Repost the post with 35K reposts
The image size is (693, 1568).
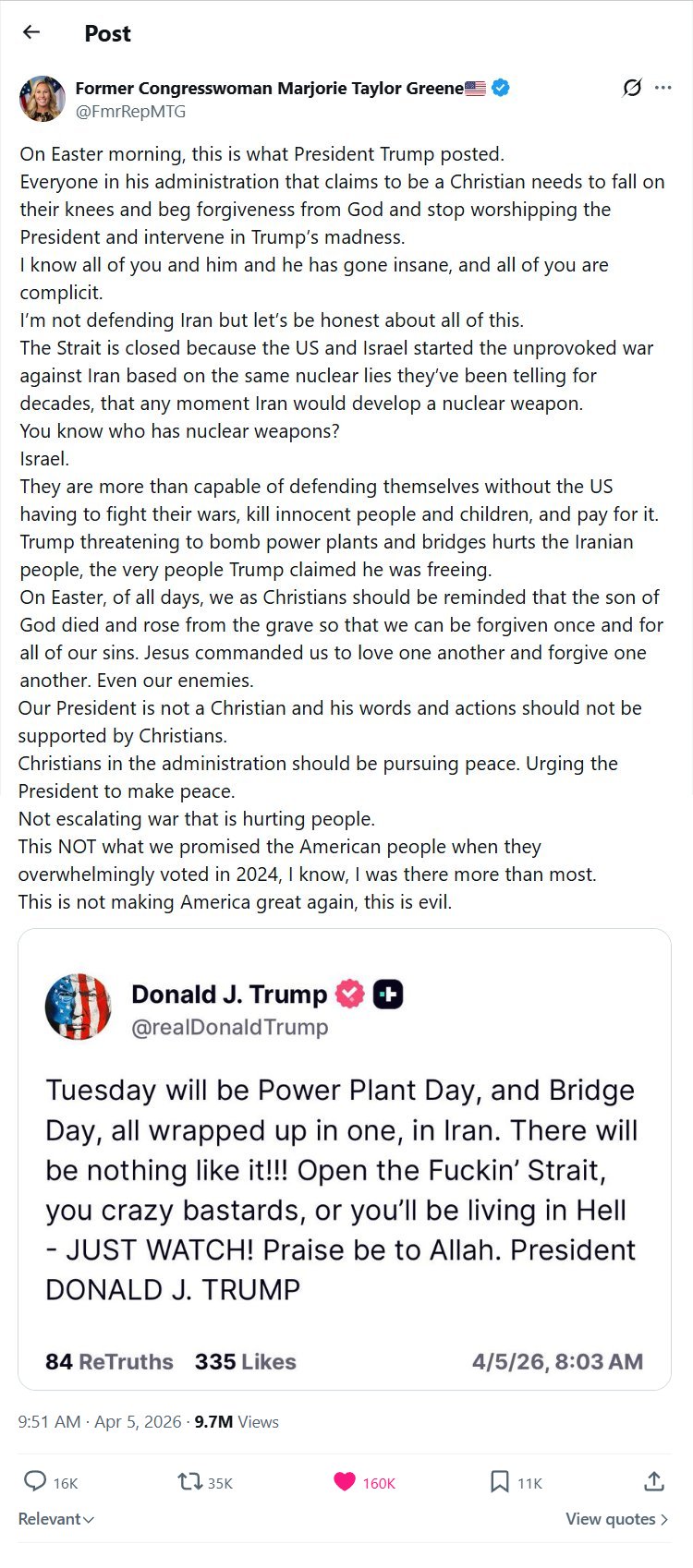point(190,1482)
